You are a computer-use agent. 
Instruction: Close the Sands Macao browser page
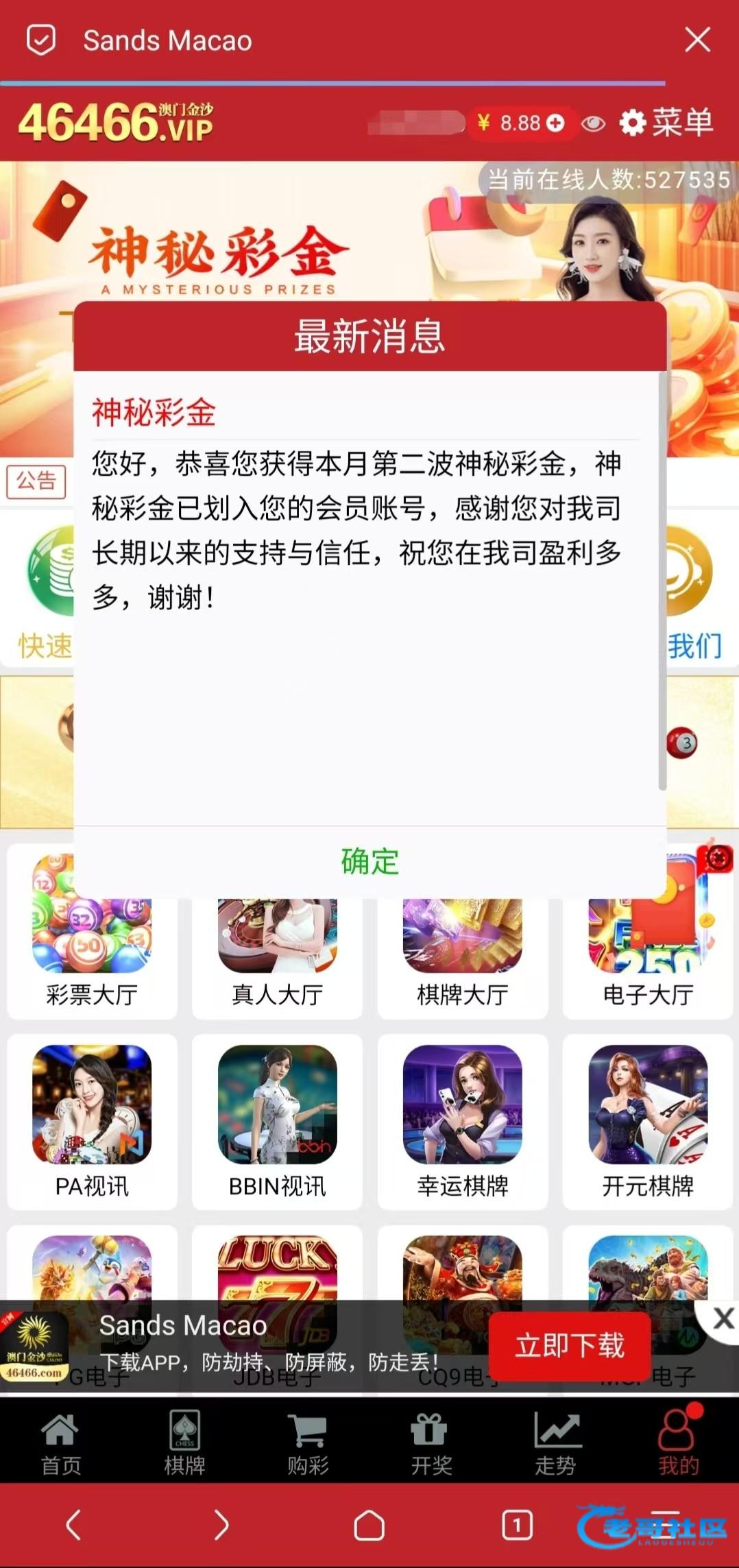tap(697, 40)
